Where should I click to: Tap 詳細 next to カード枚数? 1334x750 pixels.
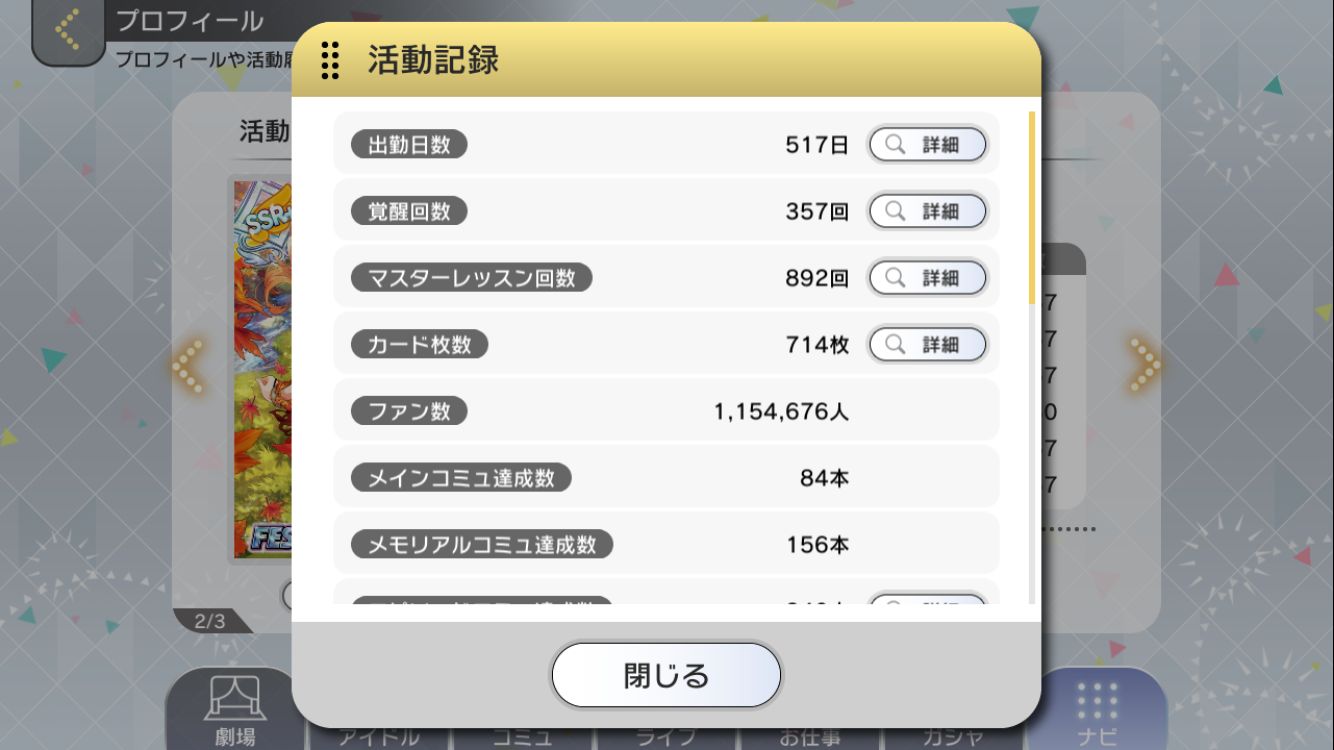pyautogui.click(x=927, y=344)
